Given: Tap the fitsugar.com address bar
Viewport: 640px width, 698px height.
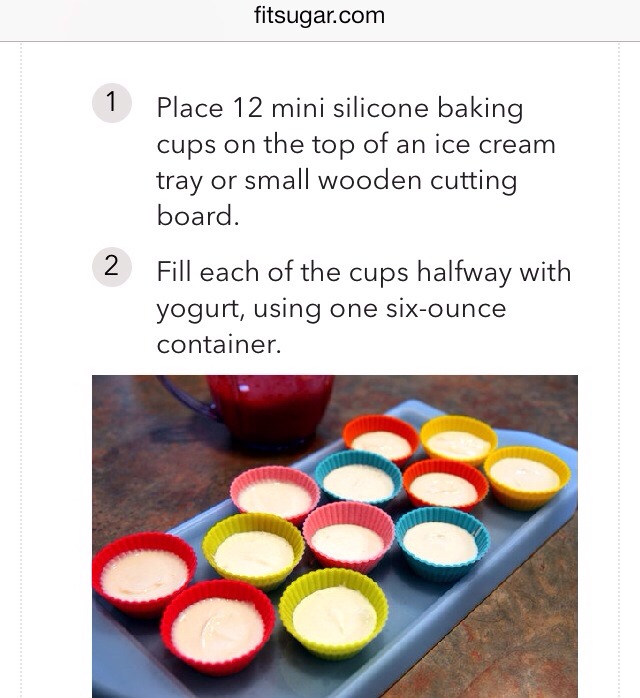Looking at the screenshot, I should pyautogui.click(x=320, y=17).
